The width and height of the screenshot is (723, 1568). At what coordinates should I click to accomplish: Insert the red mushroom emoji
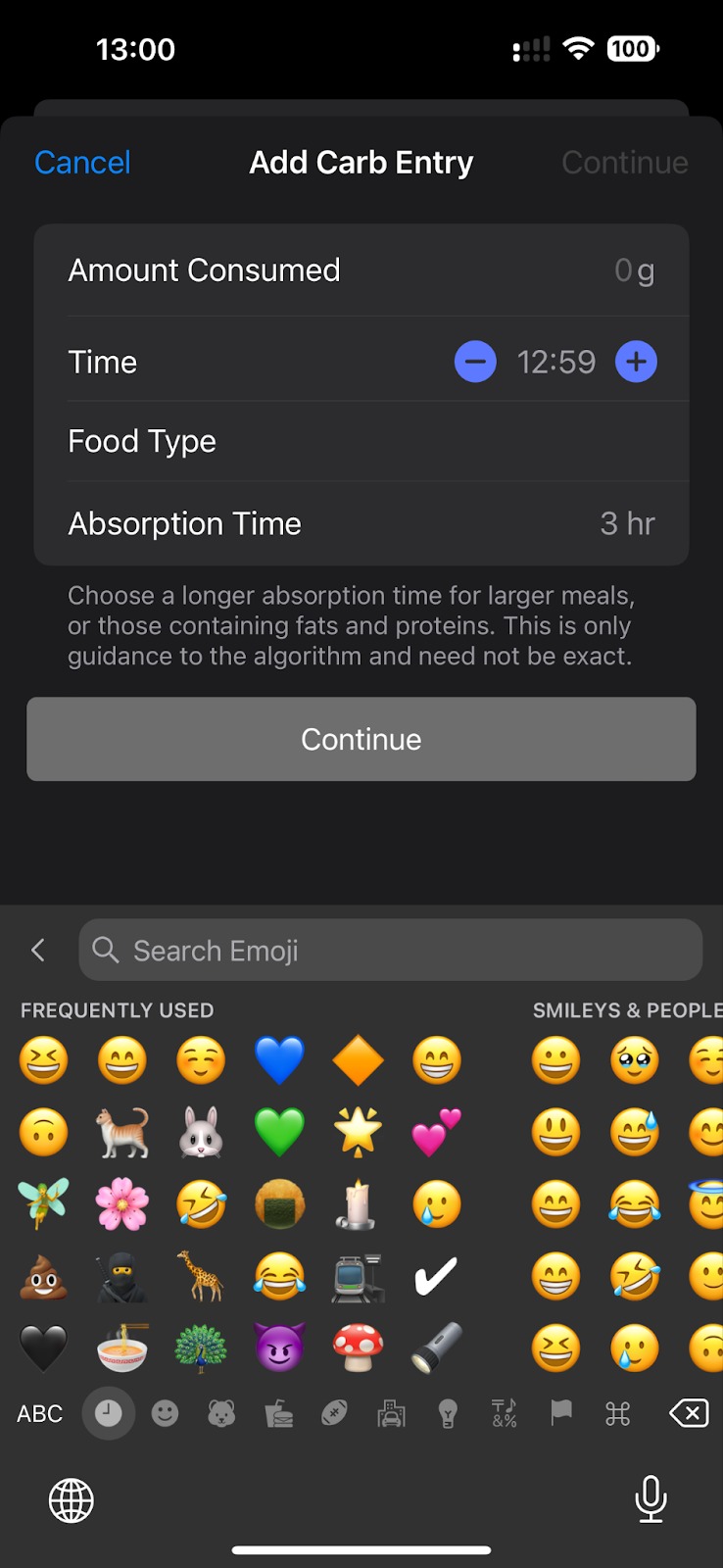coord(358,1347)
